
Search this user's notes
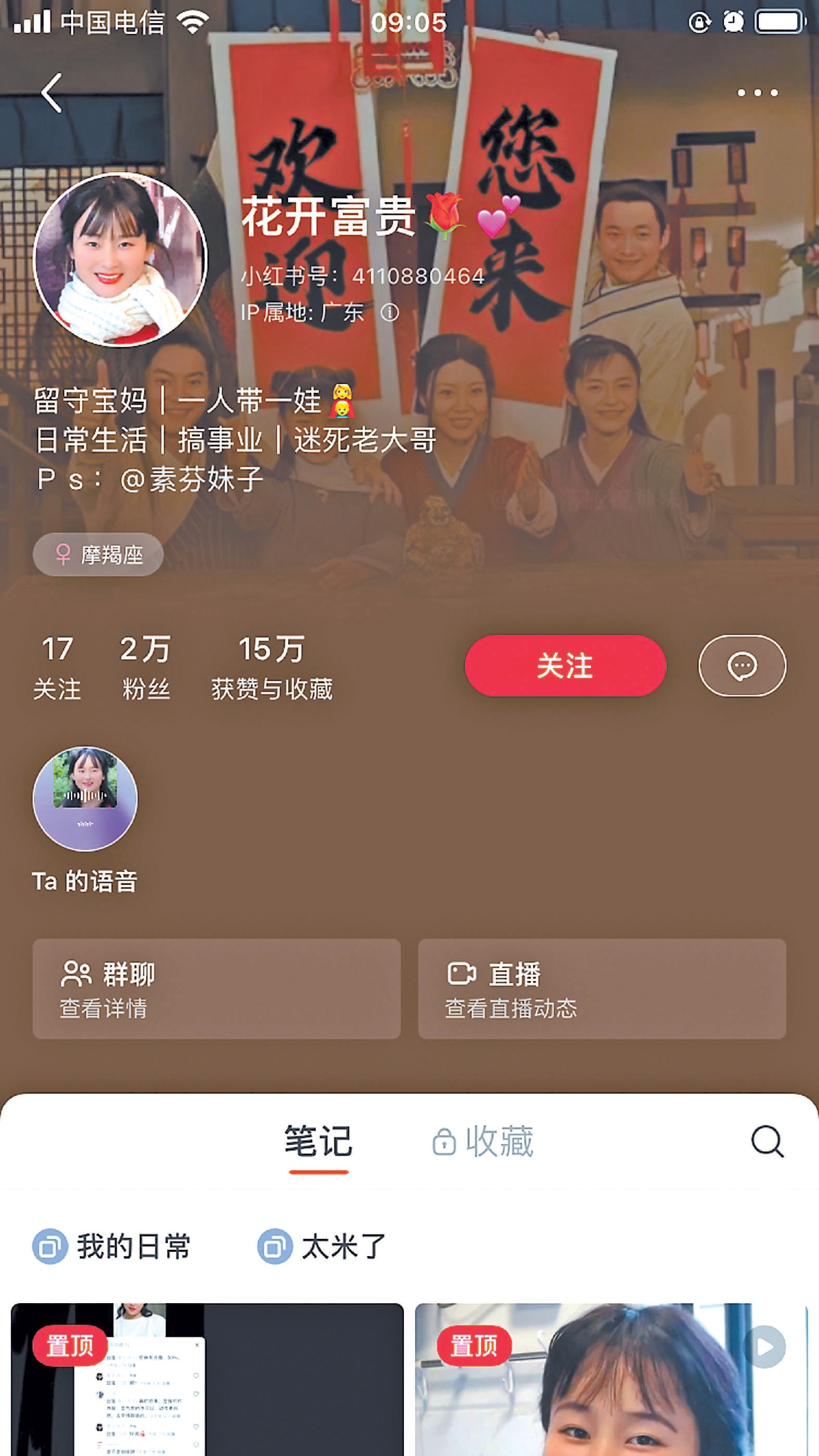coord(767,1141)
